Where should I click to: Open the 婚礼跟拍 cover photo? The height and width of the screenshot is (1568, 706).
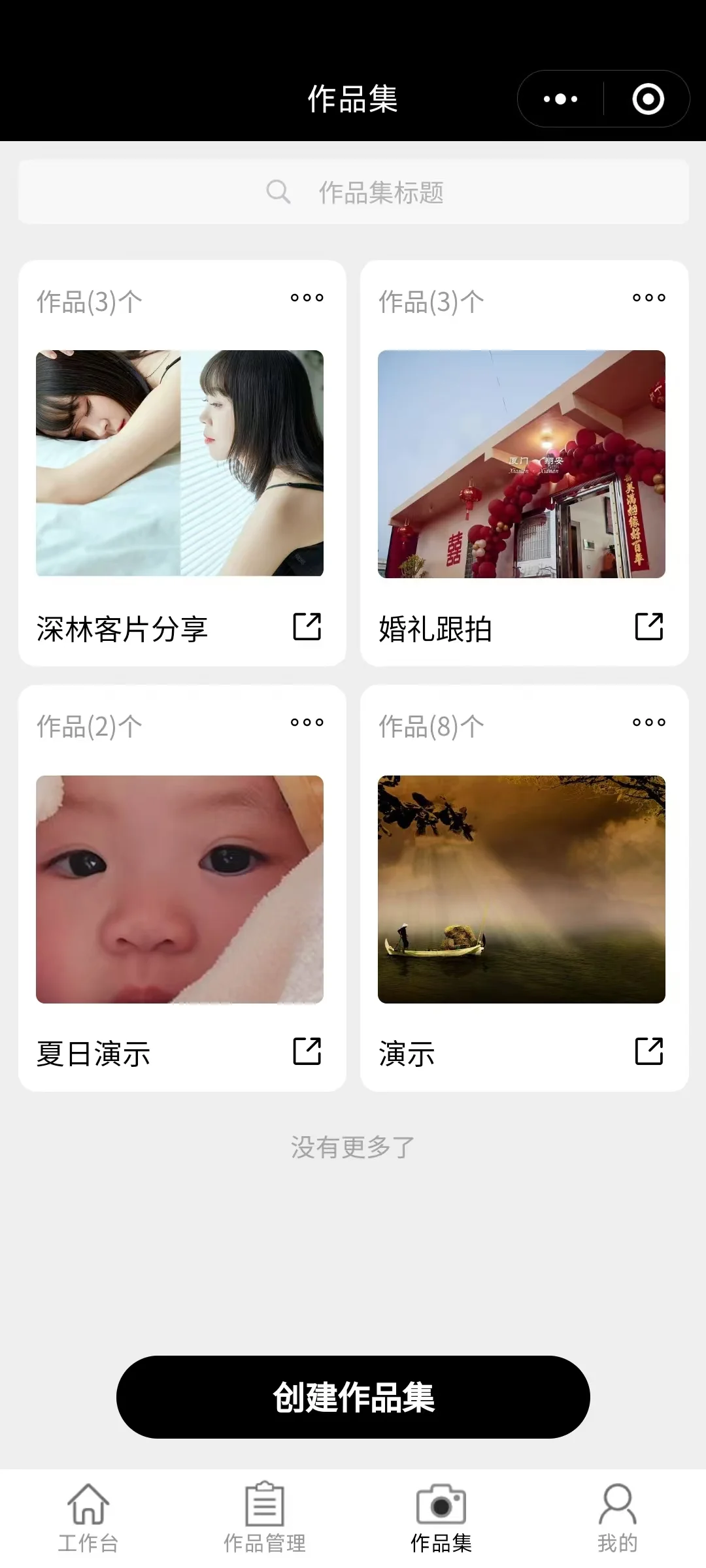[x=522, y=464]
